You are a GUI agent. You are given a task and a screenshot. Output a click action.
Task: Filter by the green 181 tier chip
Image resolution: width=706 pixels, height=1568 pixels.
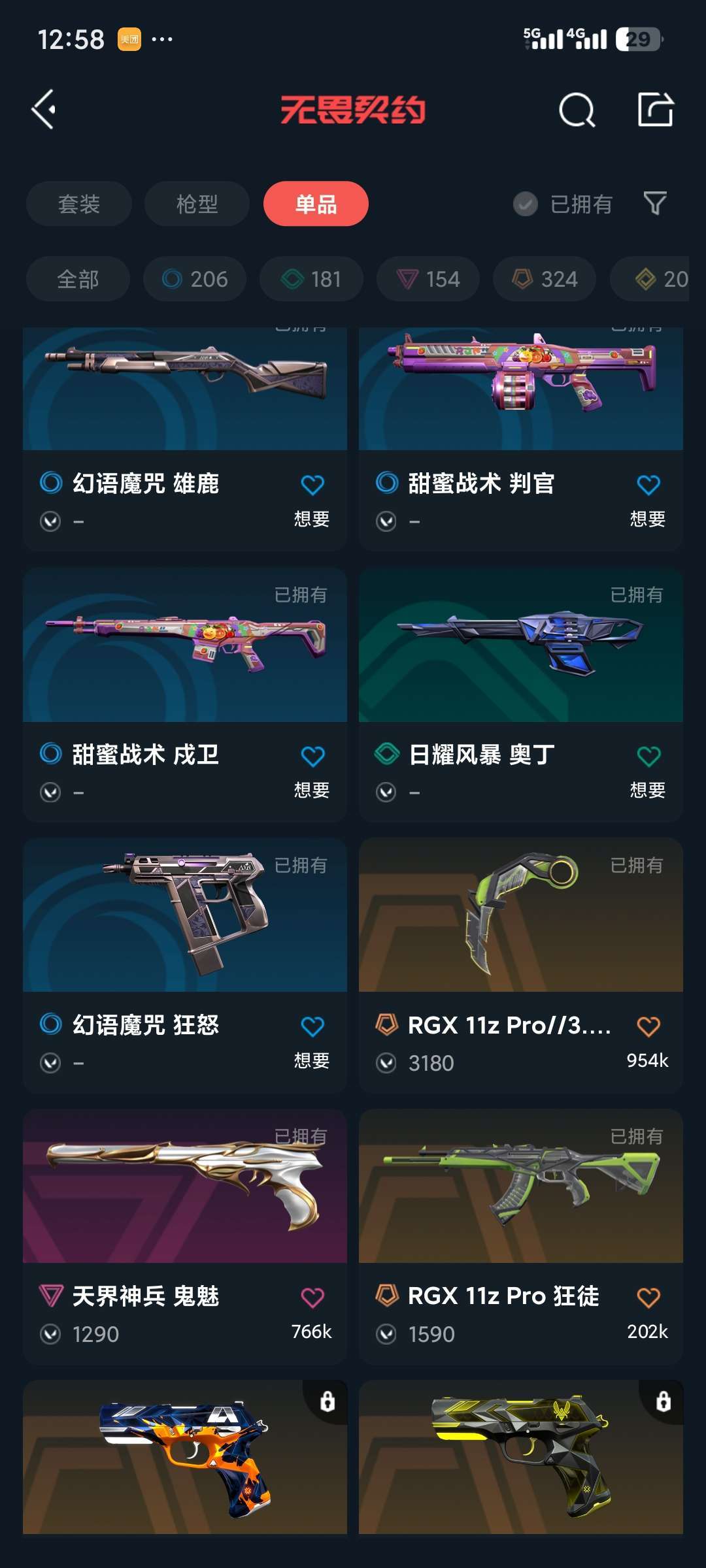[x=311, y=279]
